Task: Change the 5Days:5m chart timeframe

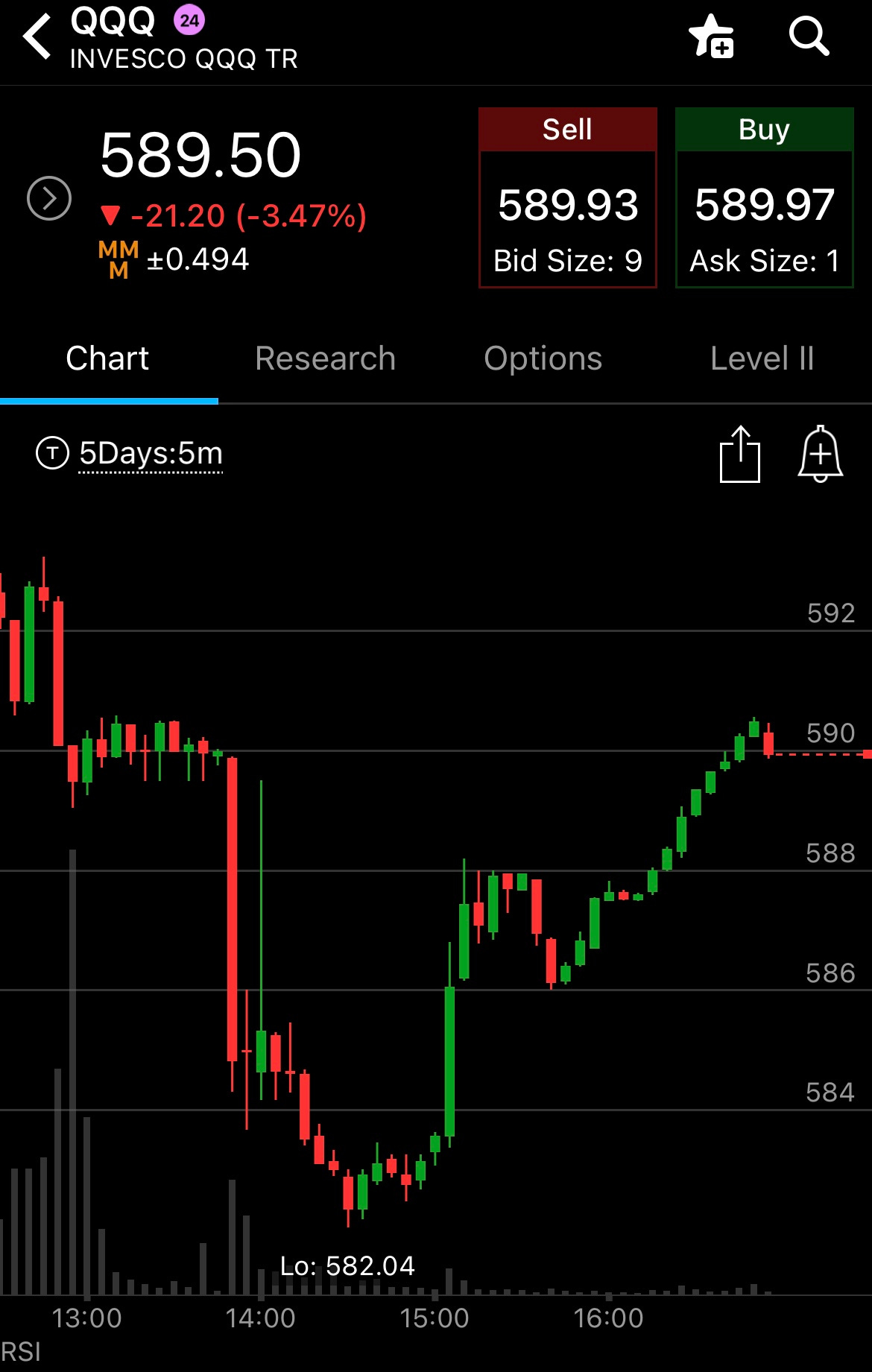Action: [151, 453]
